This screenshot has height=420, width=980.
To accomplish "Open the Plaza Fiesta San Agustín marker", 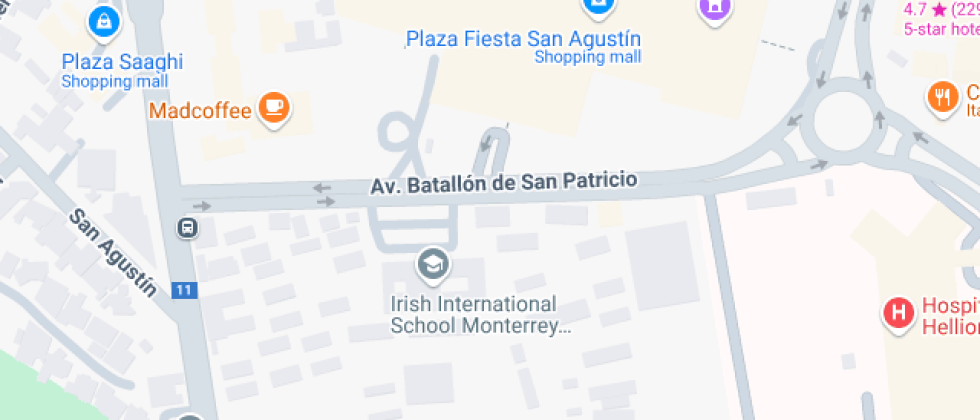I will coord(597,8).
